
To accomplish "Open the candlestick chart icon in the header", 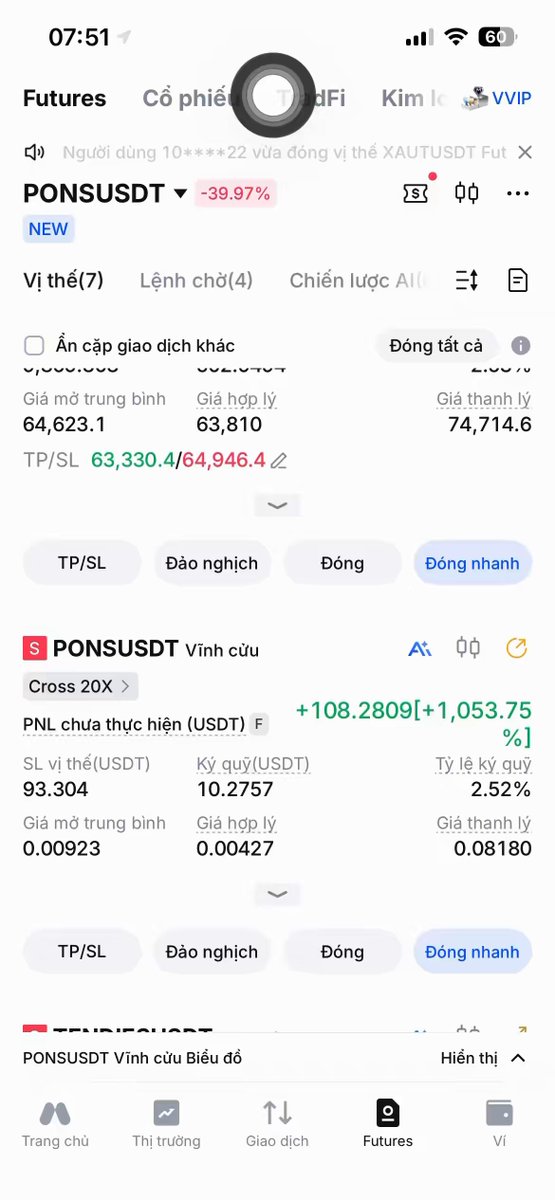I will (467, 193).
